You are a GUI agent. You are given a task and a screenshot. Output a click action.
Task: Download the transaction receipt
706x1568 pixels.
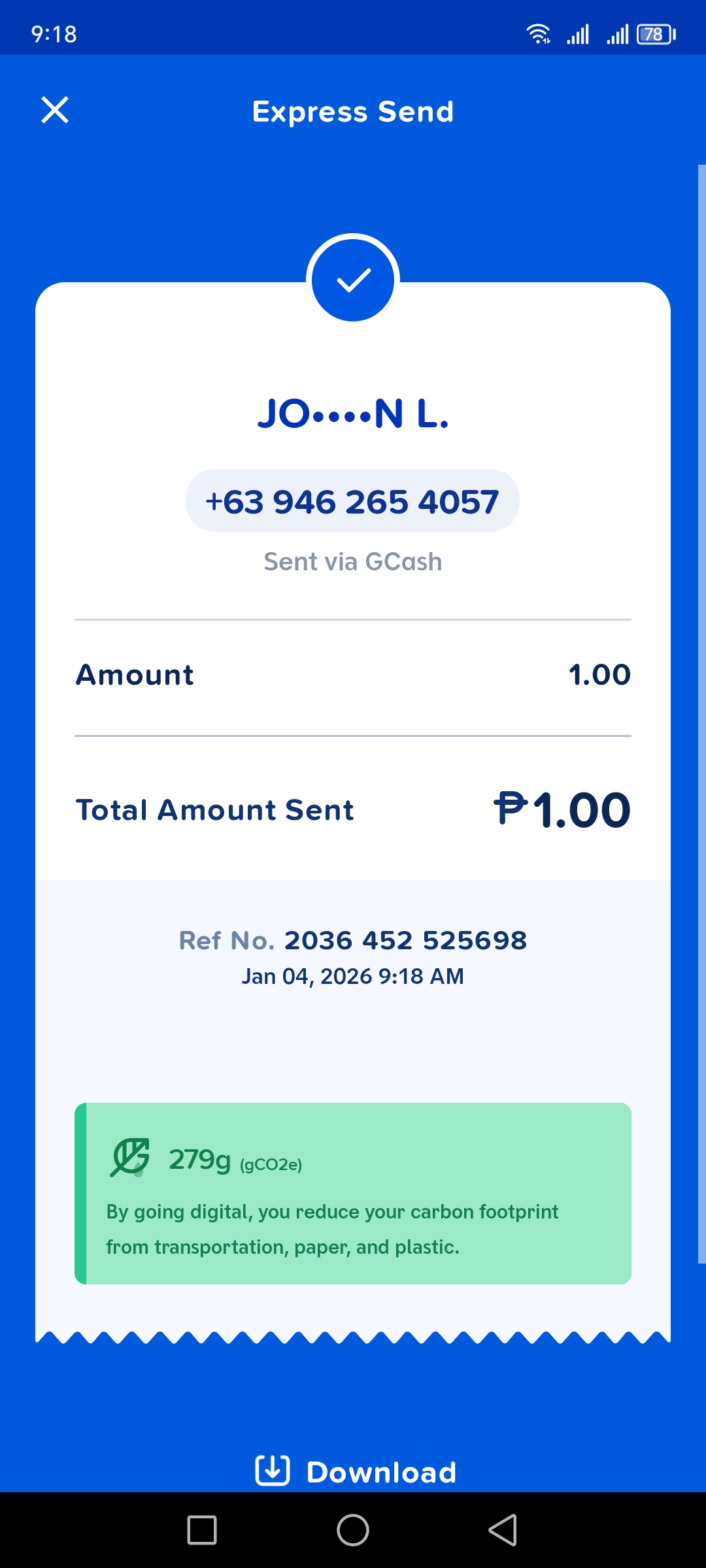pos(356,1471)
